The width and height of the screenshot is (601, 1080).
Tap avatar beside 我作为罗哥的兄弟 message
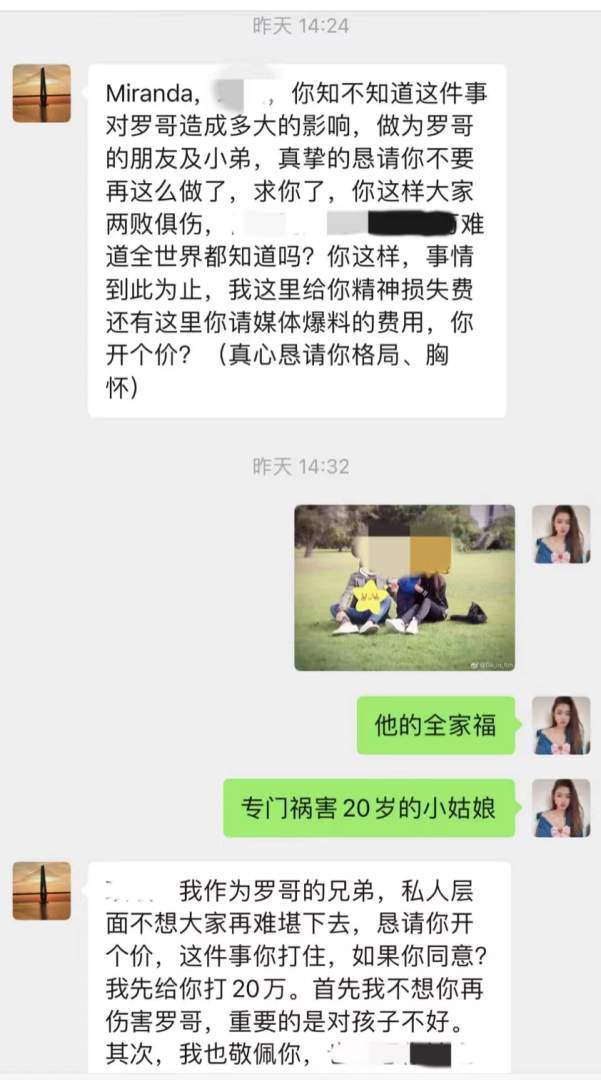pos(42,891)
